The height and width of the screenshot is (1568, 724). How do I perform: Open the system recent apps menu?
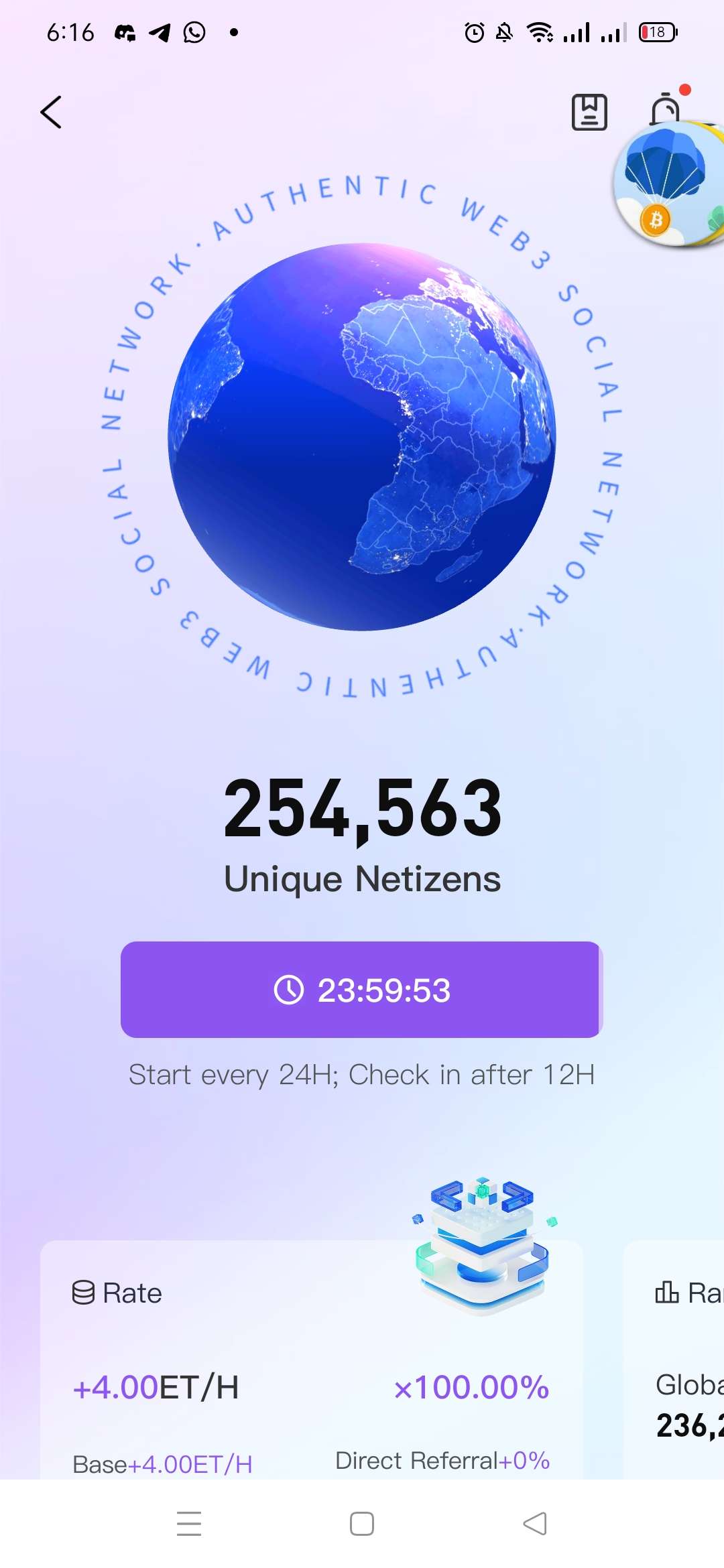pyautogui.click(x=189, y=1523)
